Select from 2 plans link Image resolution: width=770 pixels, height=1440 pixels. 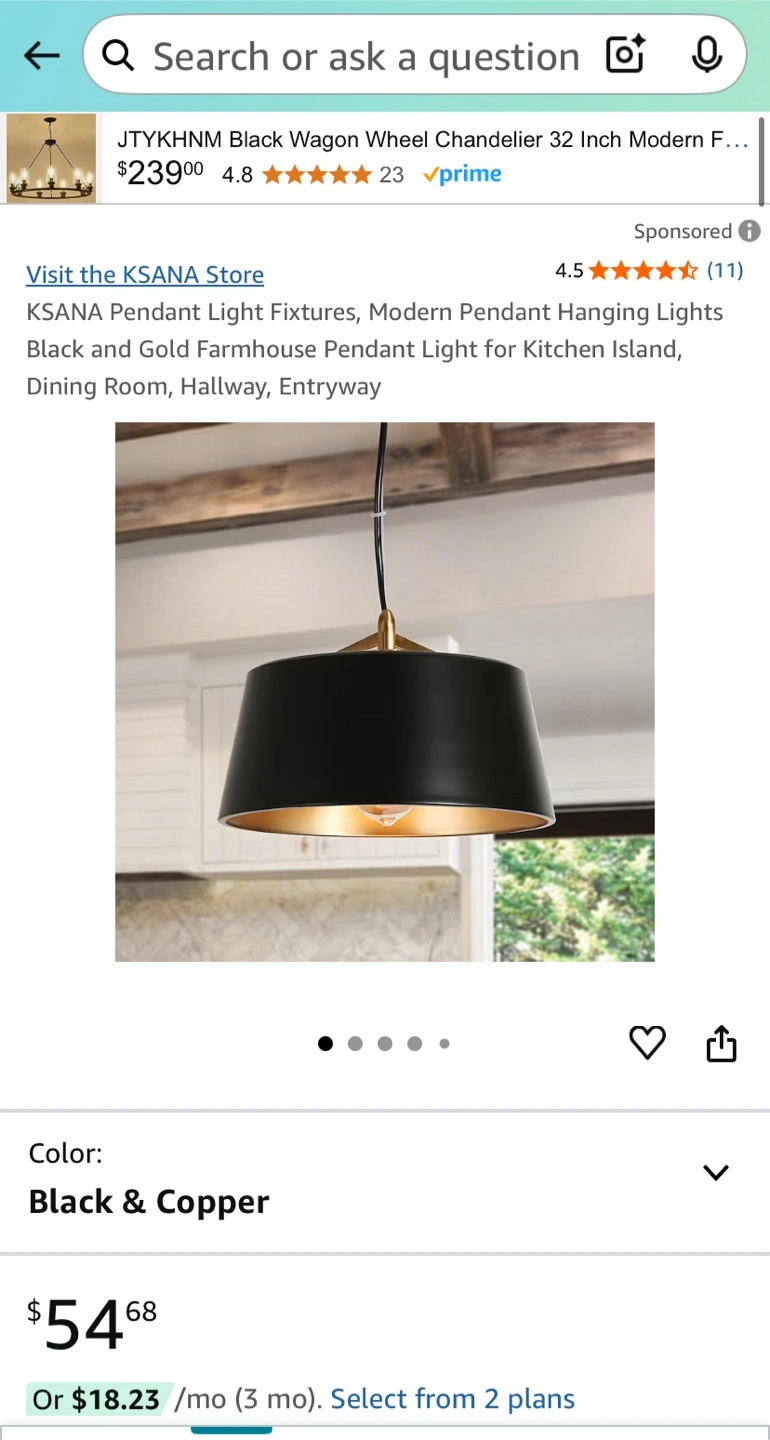pos(453,1398)
